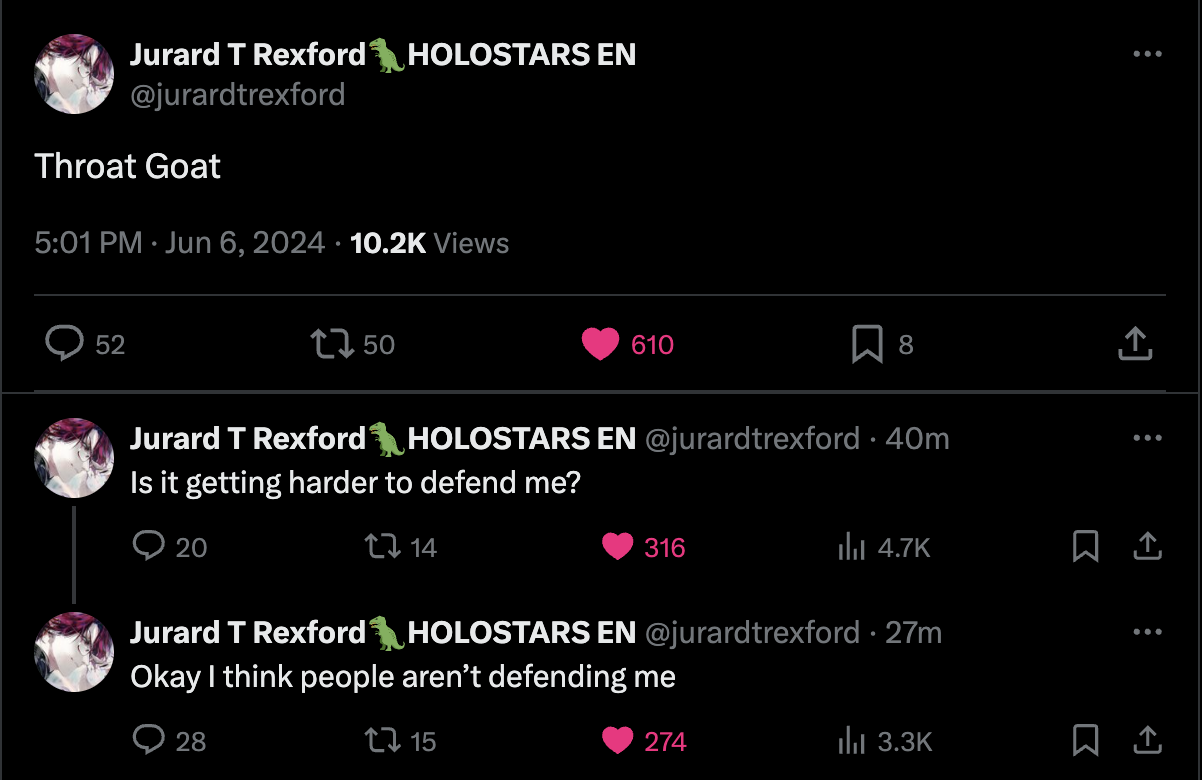The image size is (1202, 780).
Task: Open @jurardtrexford handle on main tweet
Action: pyautogui.click(x=237, y=94)
